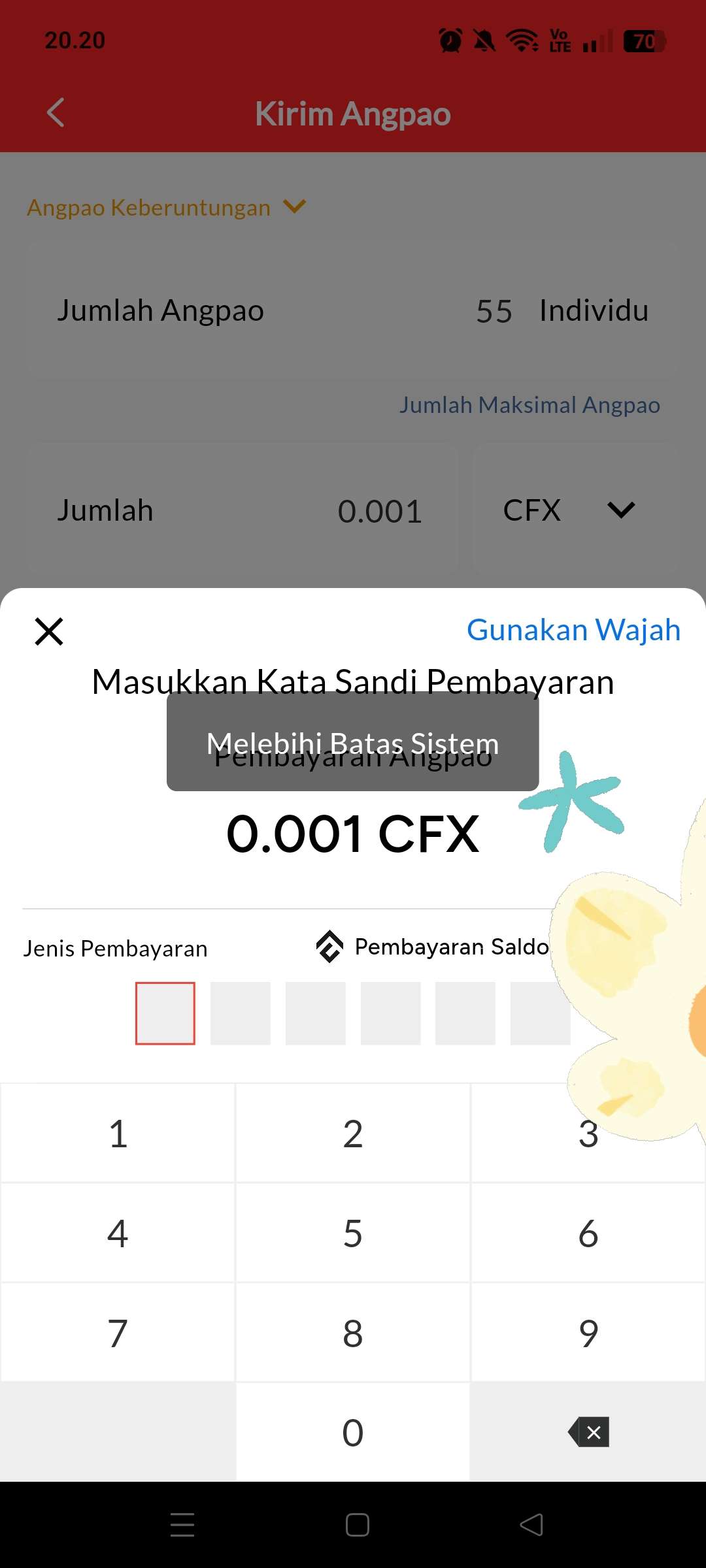Enter digit 2 on the keypad
The image size is (706, 1568).
pos(353,1134)
